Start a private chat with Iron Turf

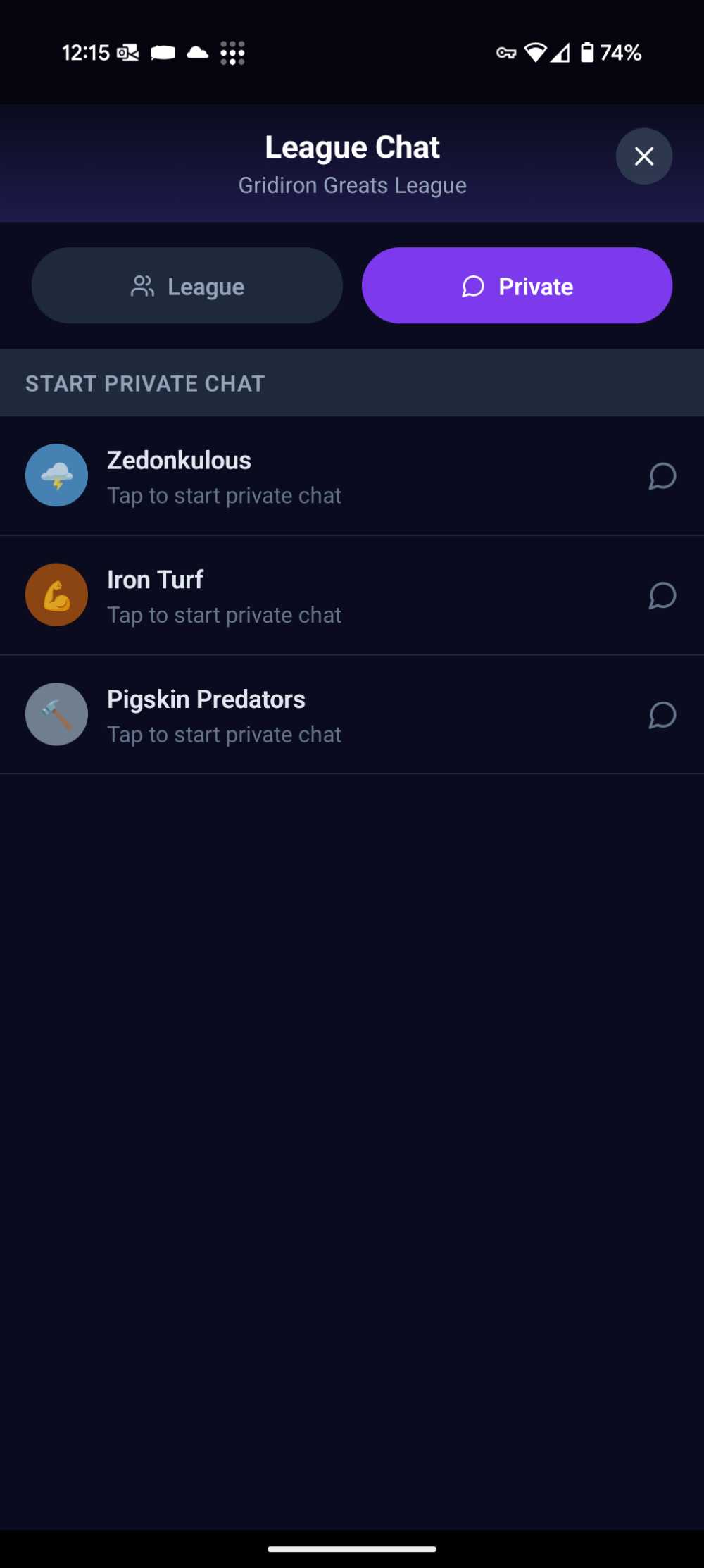[282, 595]
